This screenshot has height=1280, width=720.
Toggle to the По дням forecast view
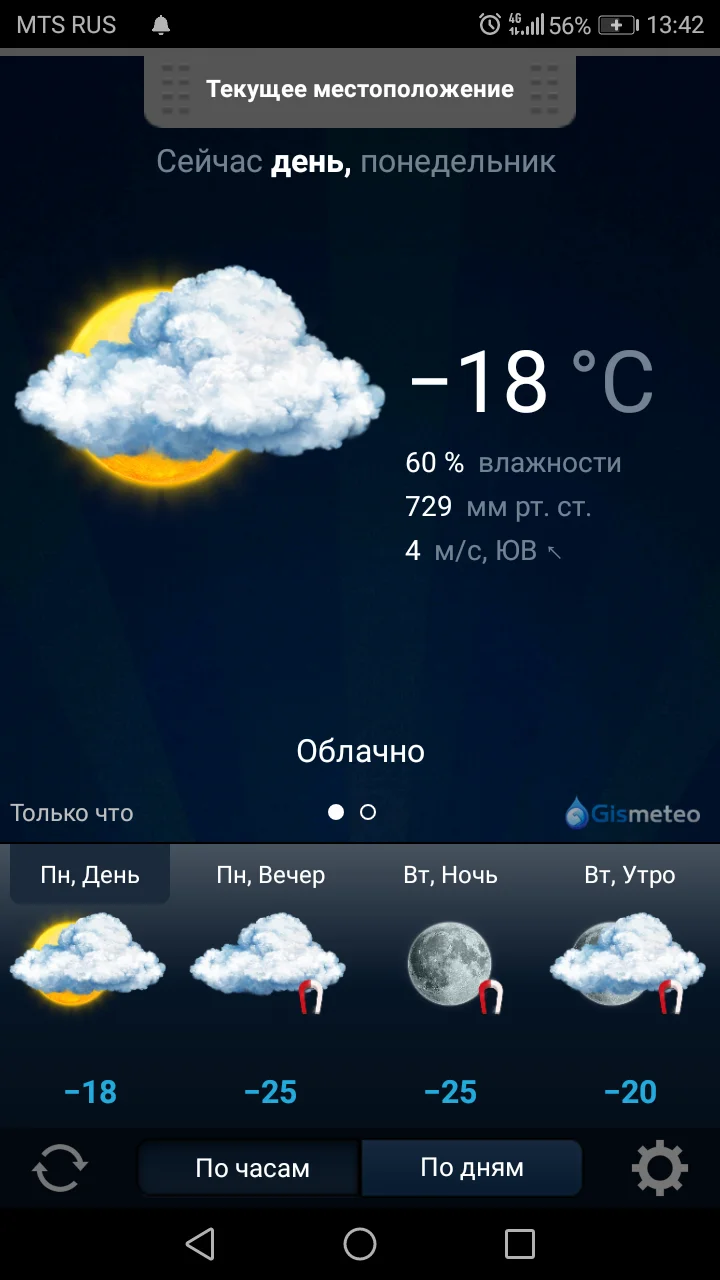pos(471,1167)
